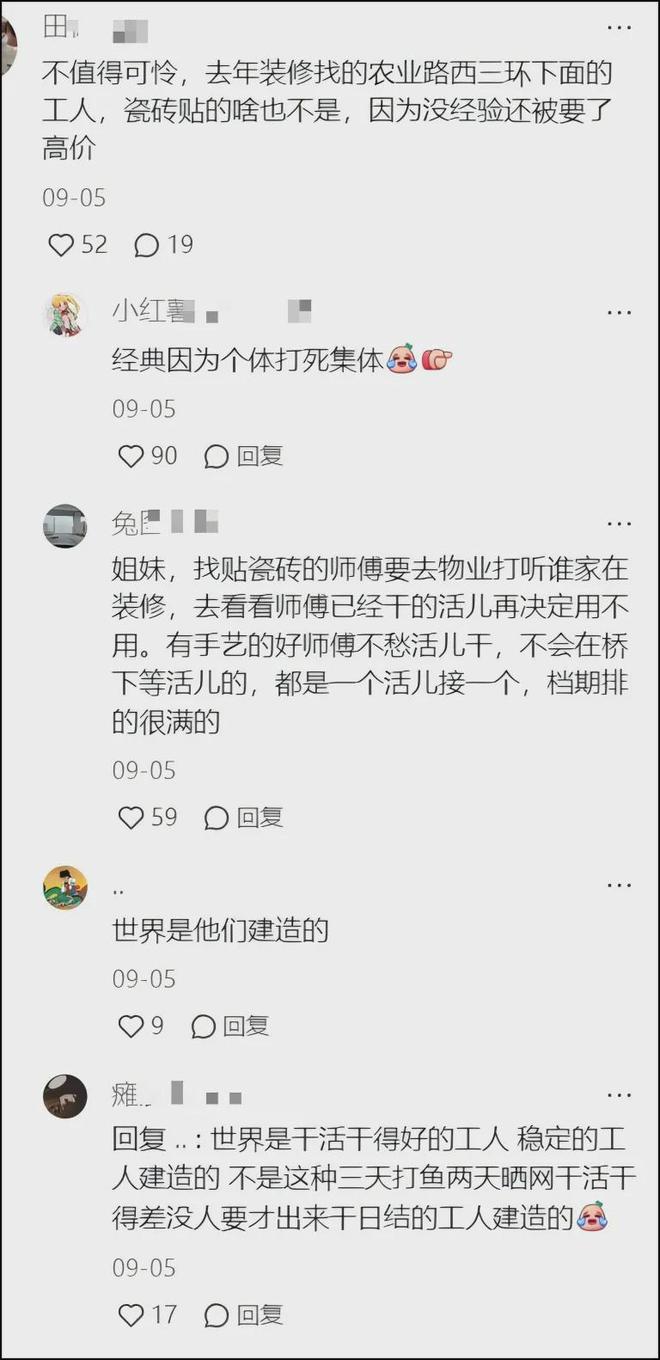Open options for the 经典因为个体打死集体 comment
The height and width of the screenshot is (1360, 660).
pos(619,312)
